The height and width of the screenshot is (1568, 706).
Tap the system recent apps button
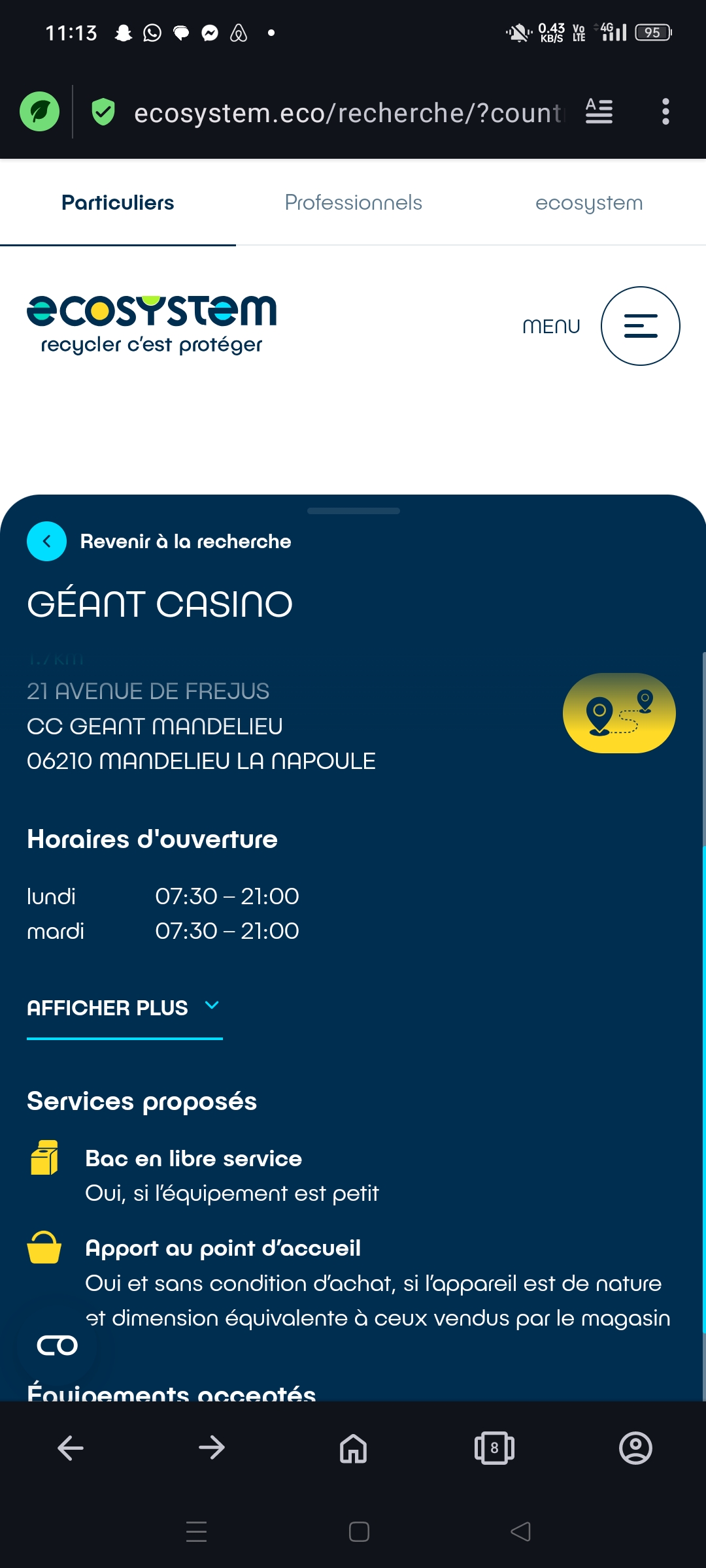196,1531
